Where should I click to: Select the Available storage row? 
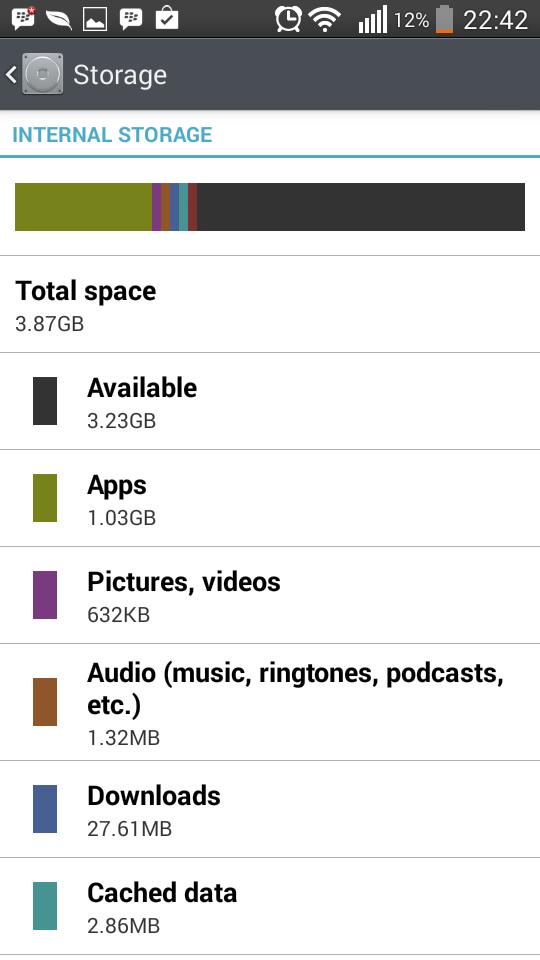pos(270,401)
